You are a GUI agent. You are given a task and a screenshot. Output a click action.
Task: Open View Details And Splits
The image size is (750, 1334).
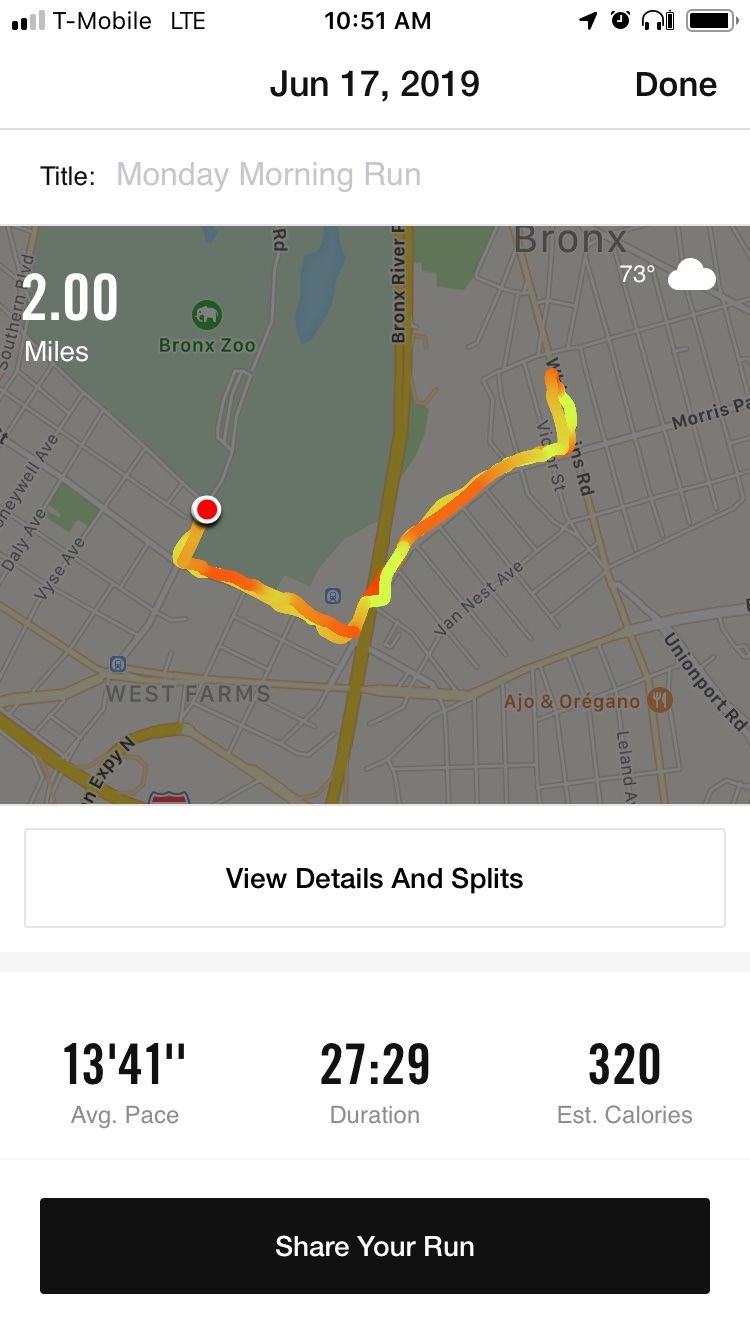tap(375, 878)
